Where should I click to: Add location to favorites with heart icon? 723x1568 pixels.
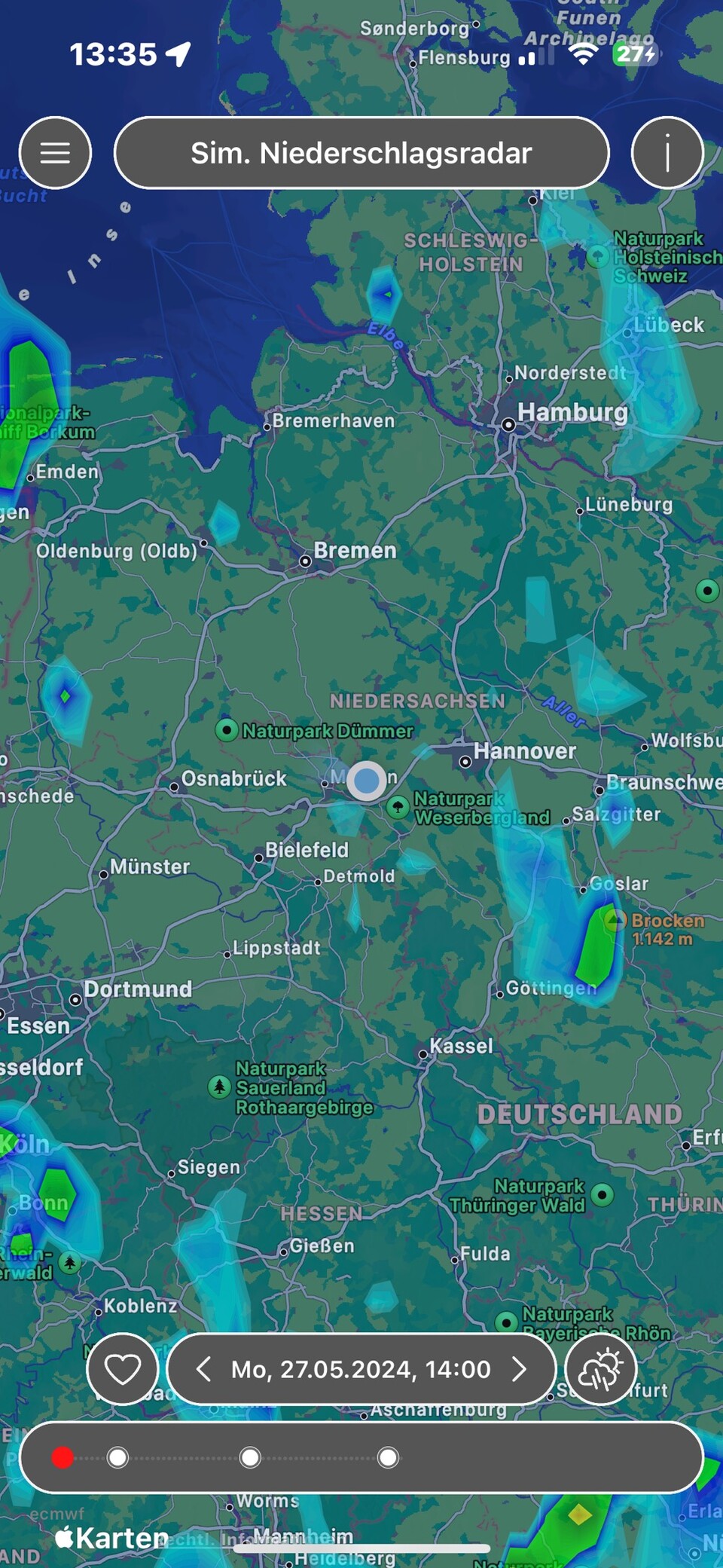click(122, 1369)
